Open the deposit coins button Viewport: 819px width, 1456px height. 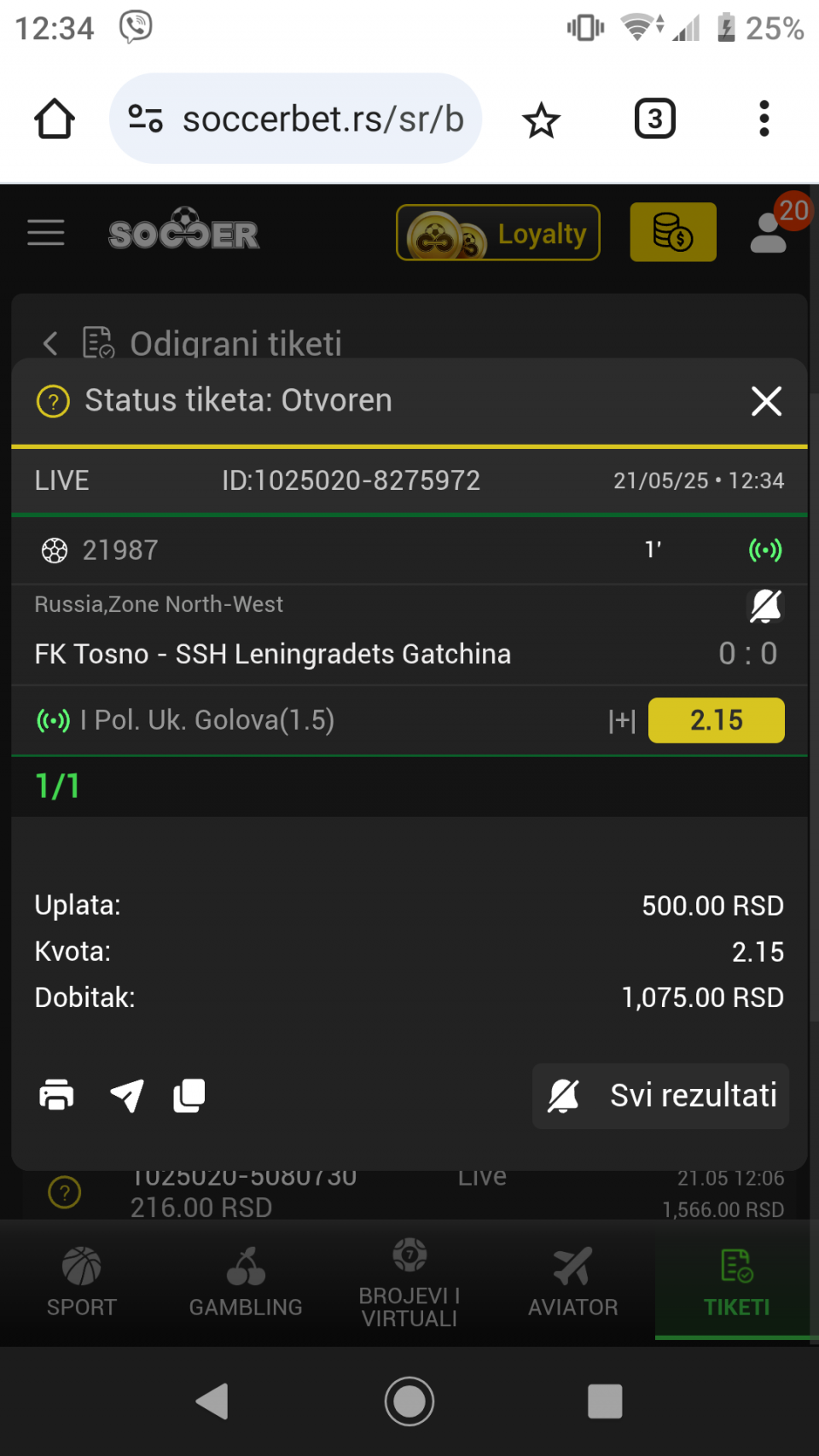click(672, 232)
